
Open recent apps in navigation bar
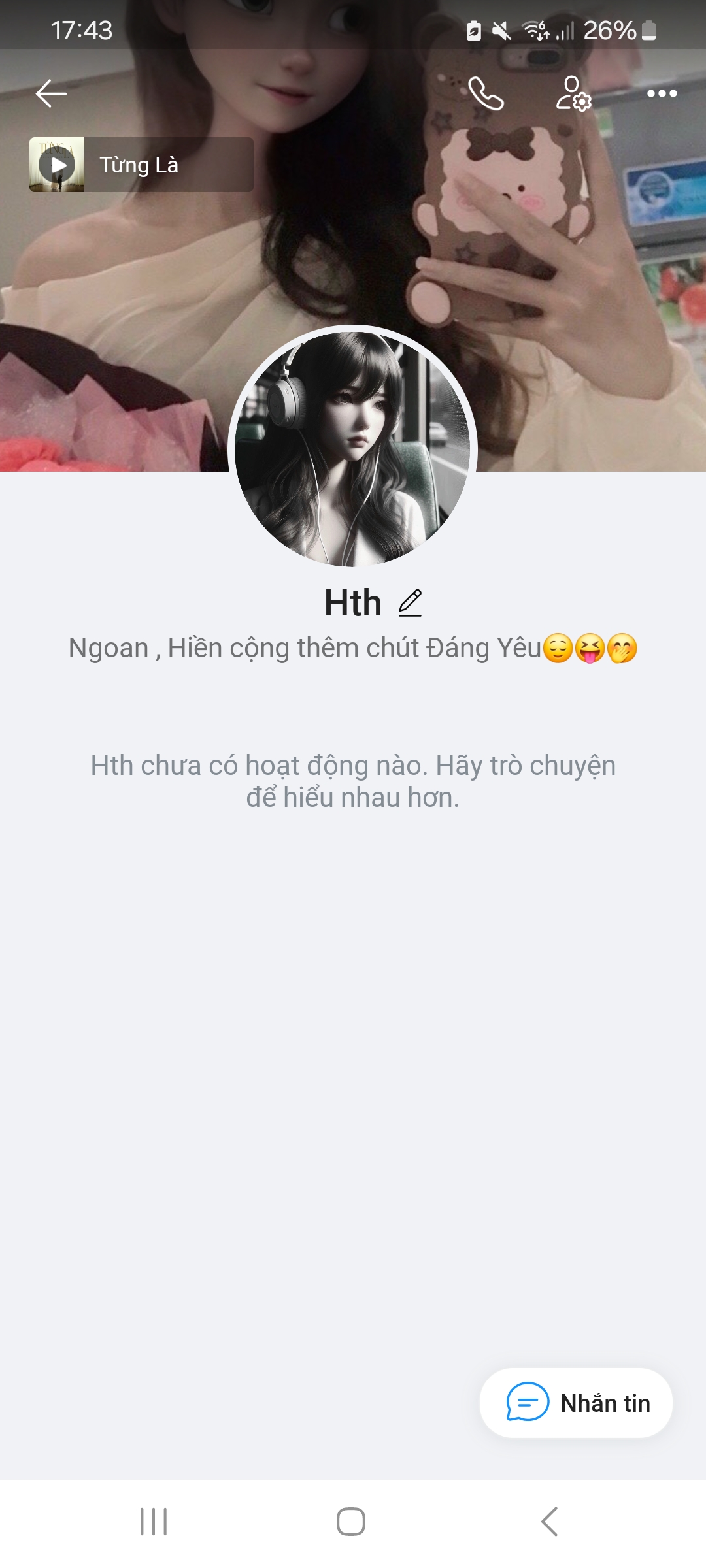(x=154, y=1522)
